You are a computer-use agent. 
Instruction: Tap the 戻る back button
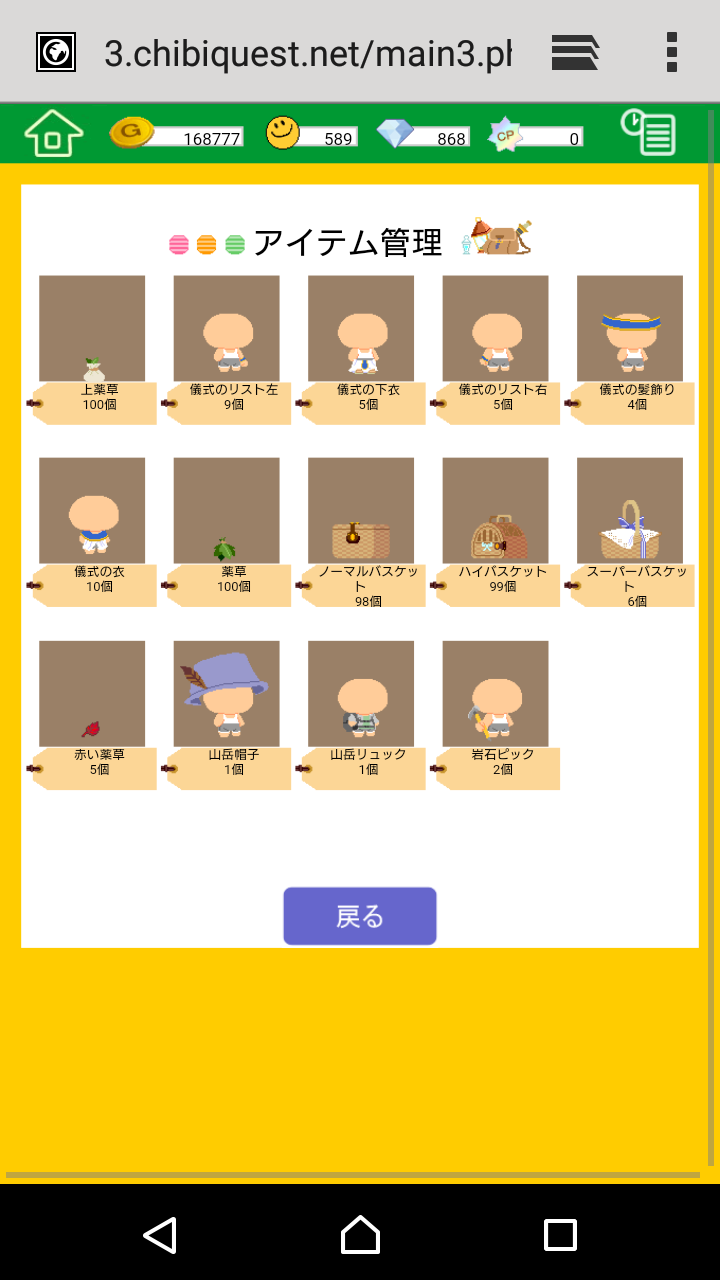(360, 916)
